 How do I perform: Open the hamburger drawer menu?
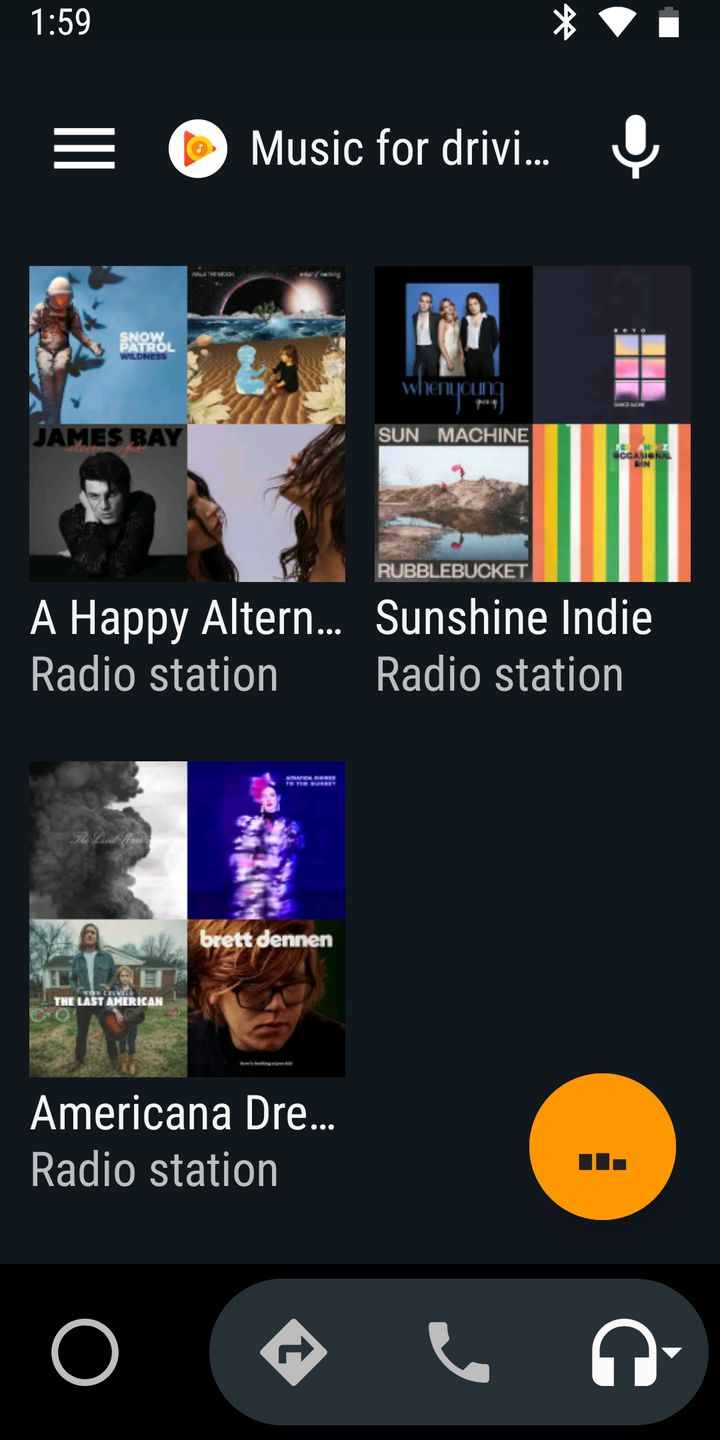84,149
